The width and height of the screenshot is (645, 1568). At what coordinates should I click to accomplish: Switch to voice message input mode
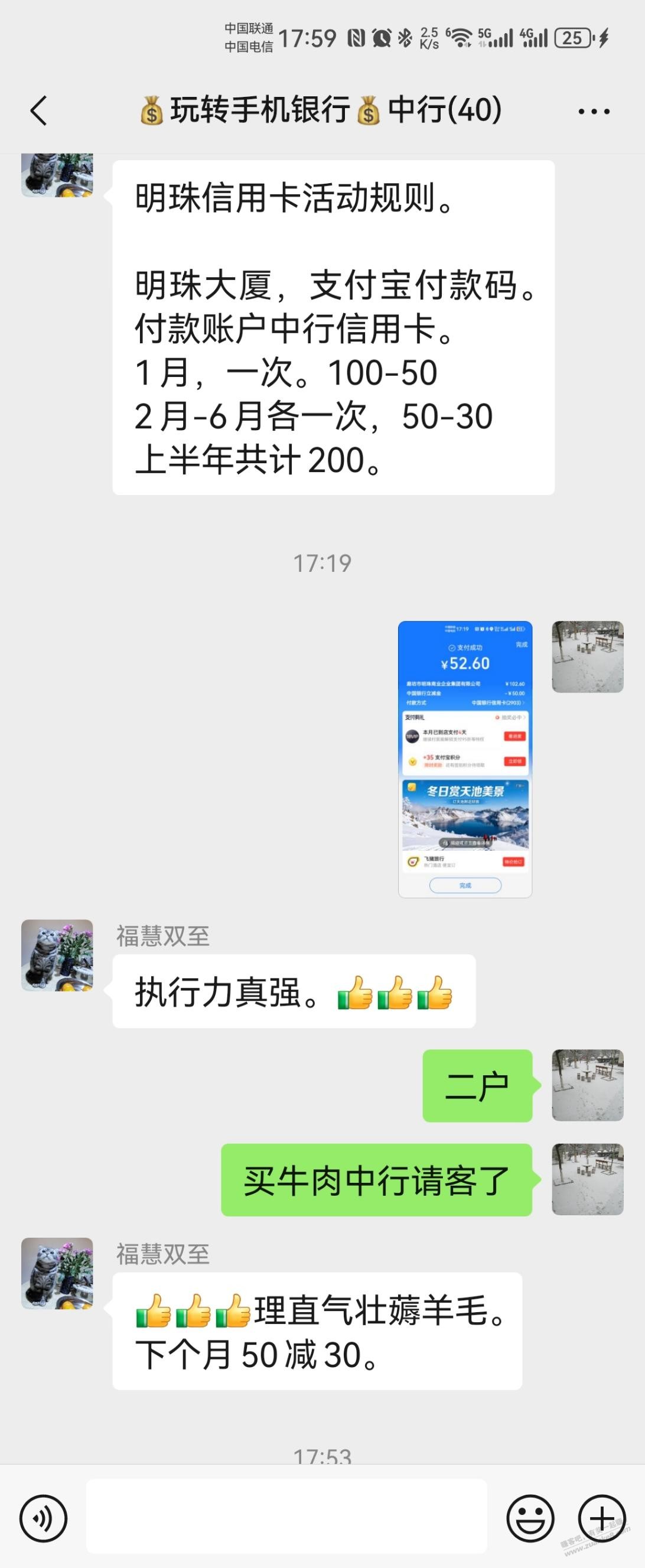click(x=44, y=1519)
